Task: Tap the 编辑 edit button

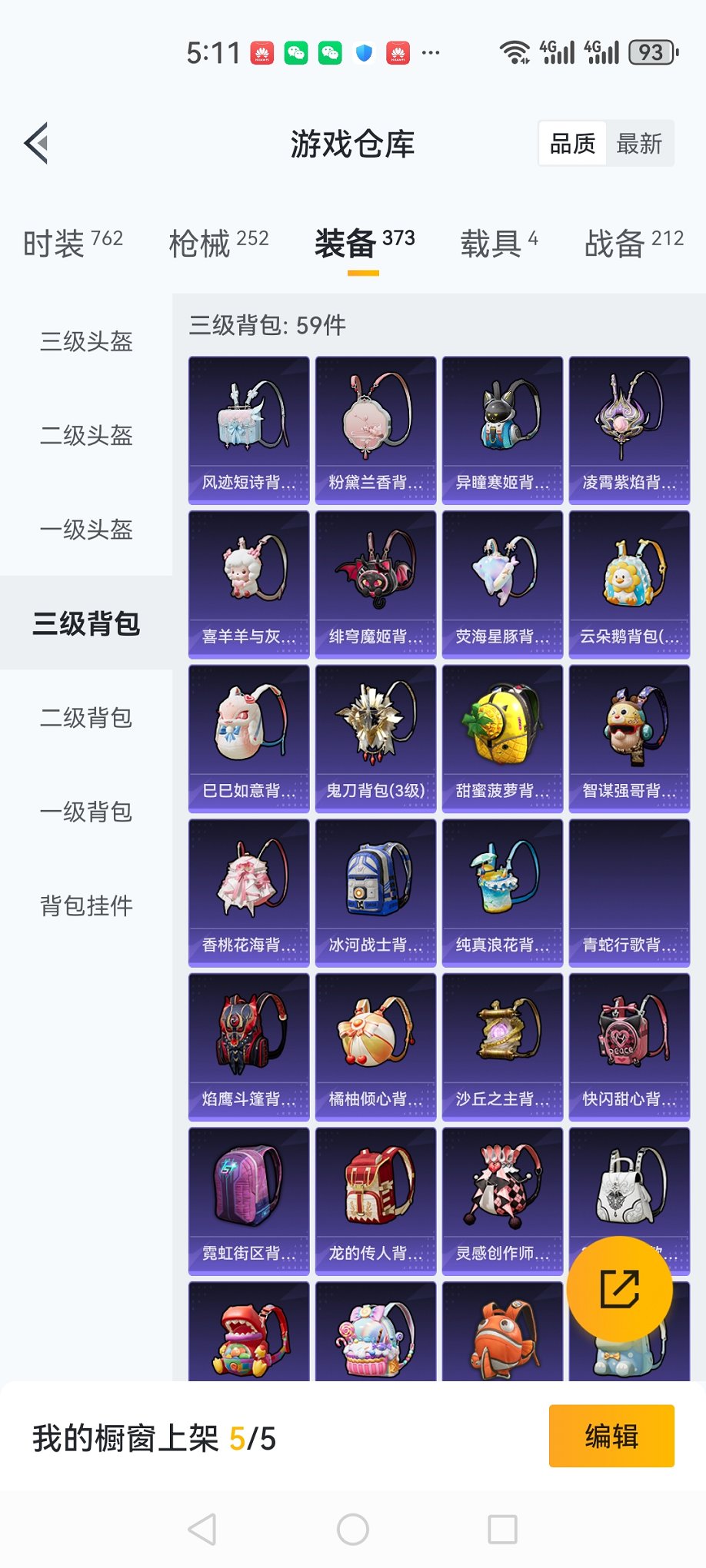Action: tap(611, 1436)
